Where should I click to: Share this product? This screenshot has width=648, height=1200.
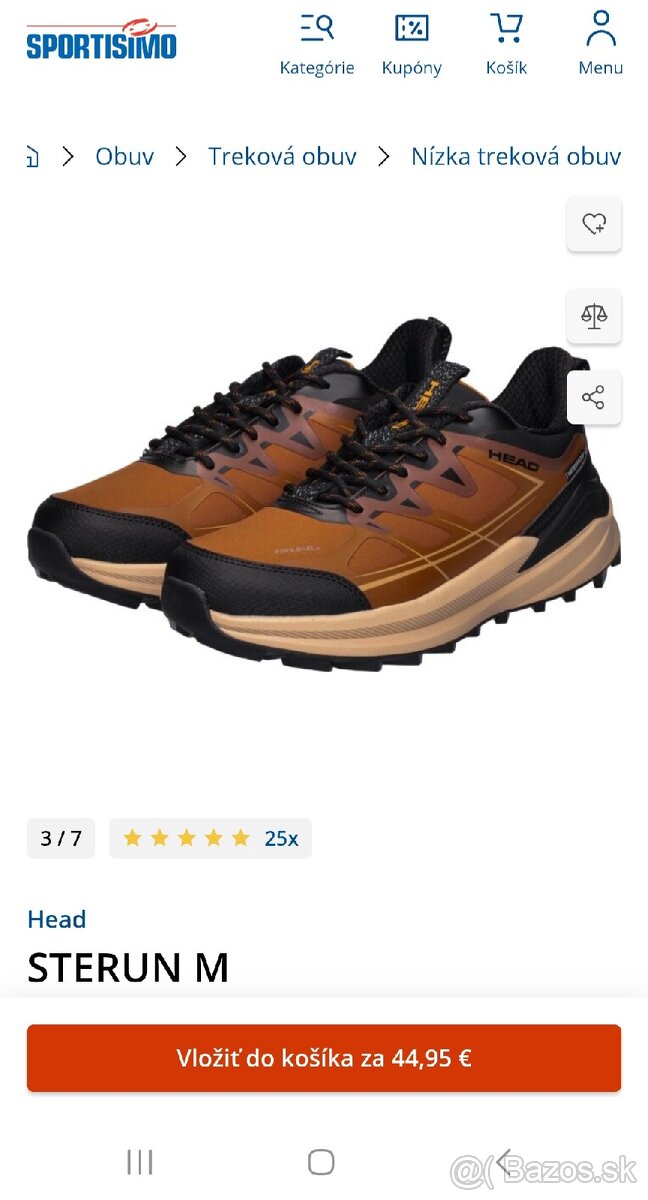(594, 398)
